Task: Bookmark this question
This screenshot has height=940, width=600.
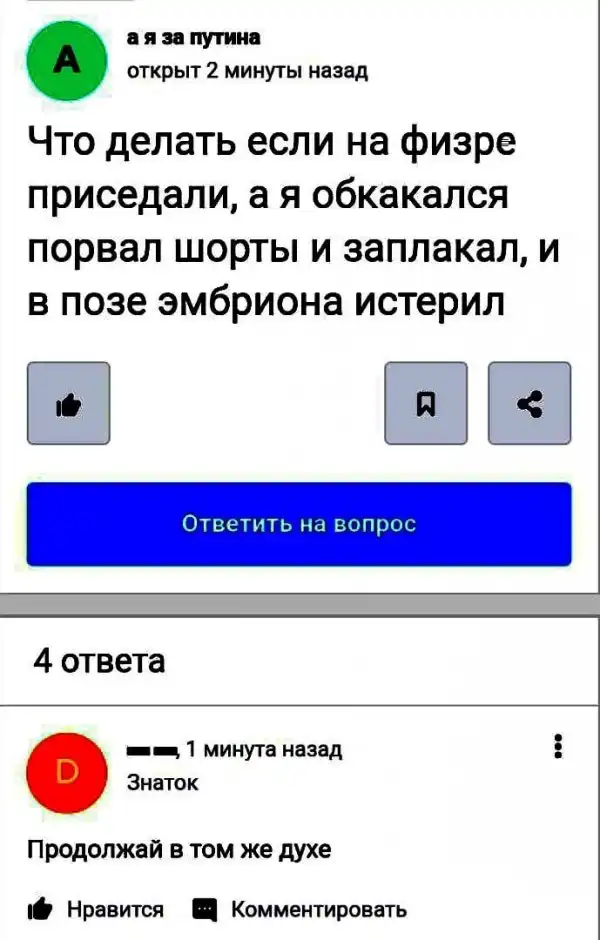Action: pyautogui.click(x=425, y=403)
